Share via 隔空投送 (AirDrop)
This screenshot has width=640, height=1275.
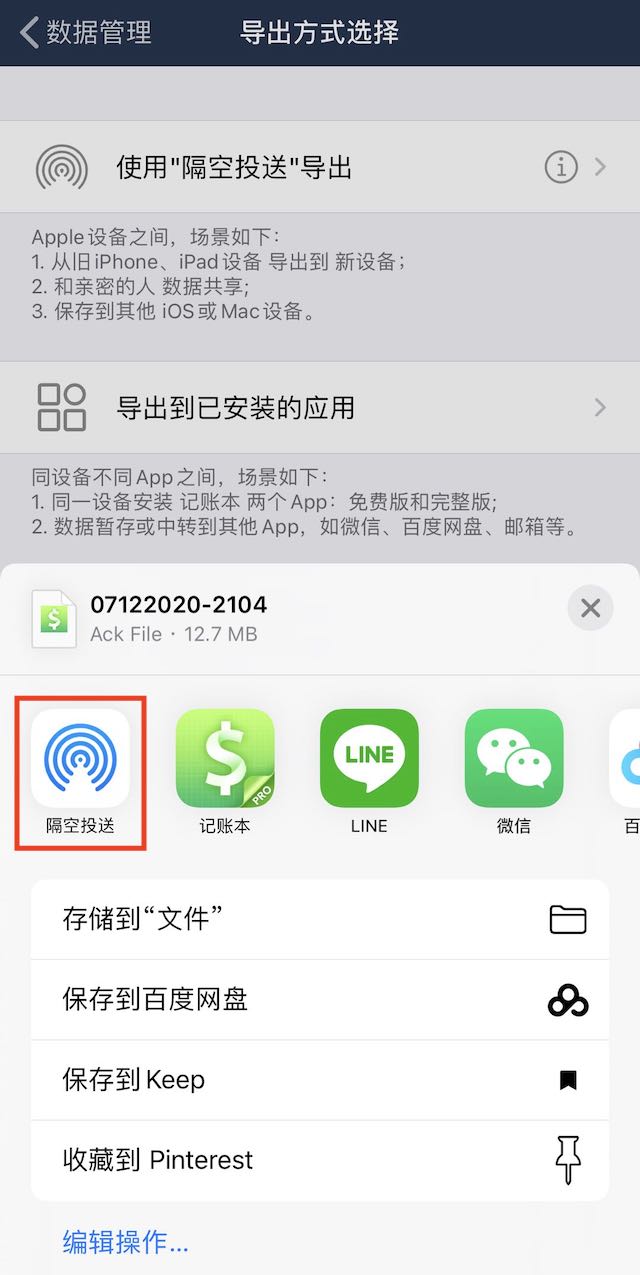click(x=80, y=772)
